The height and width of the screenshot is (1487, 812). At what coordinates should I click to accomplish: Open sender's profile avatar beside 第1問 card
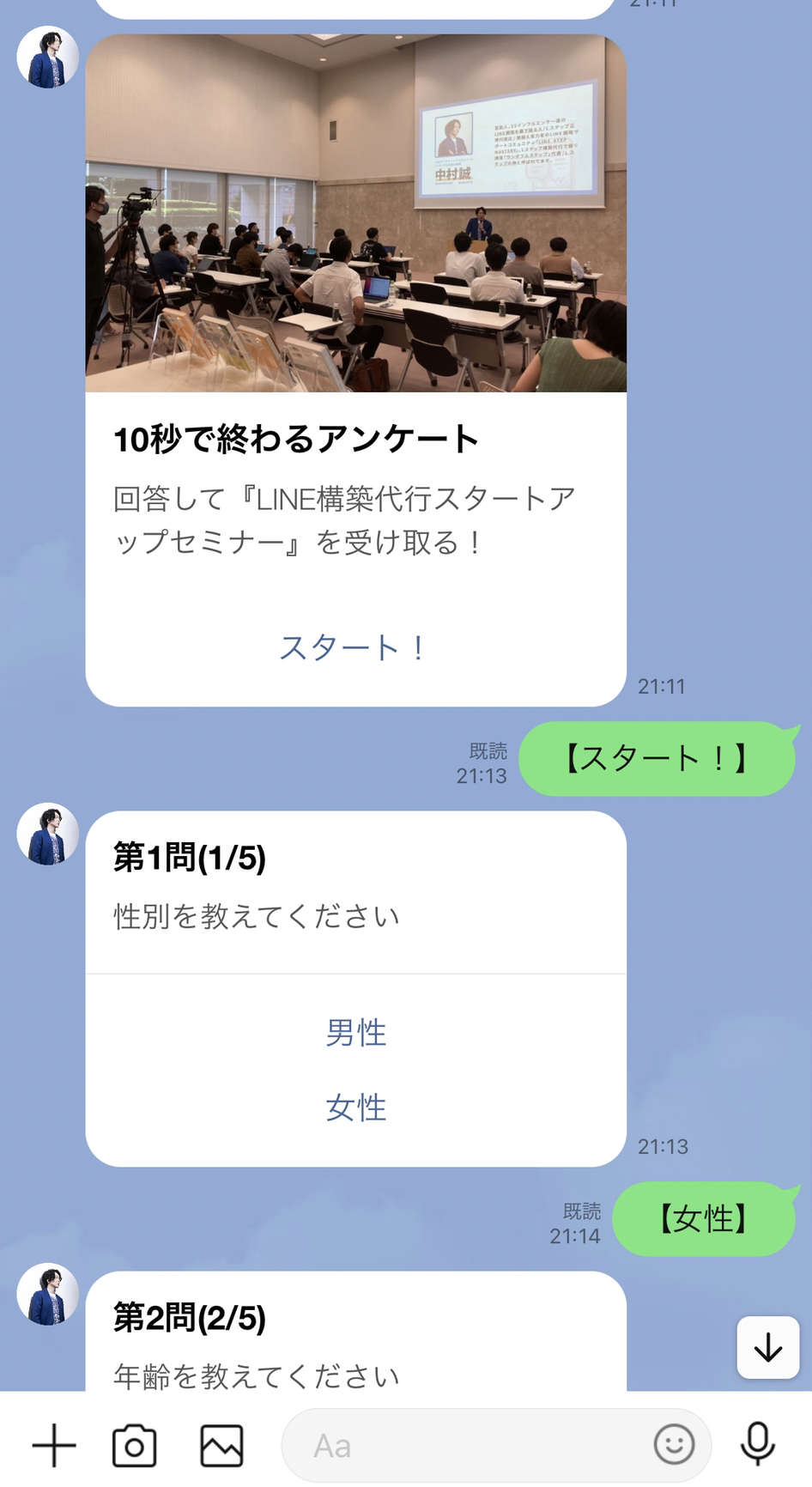pyautogui.click(x=48, y=834)
